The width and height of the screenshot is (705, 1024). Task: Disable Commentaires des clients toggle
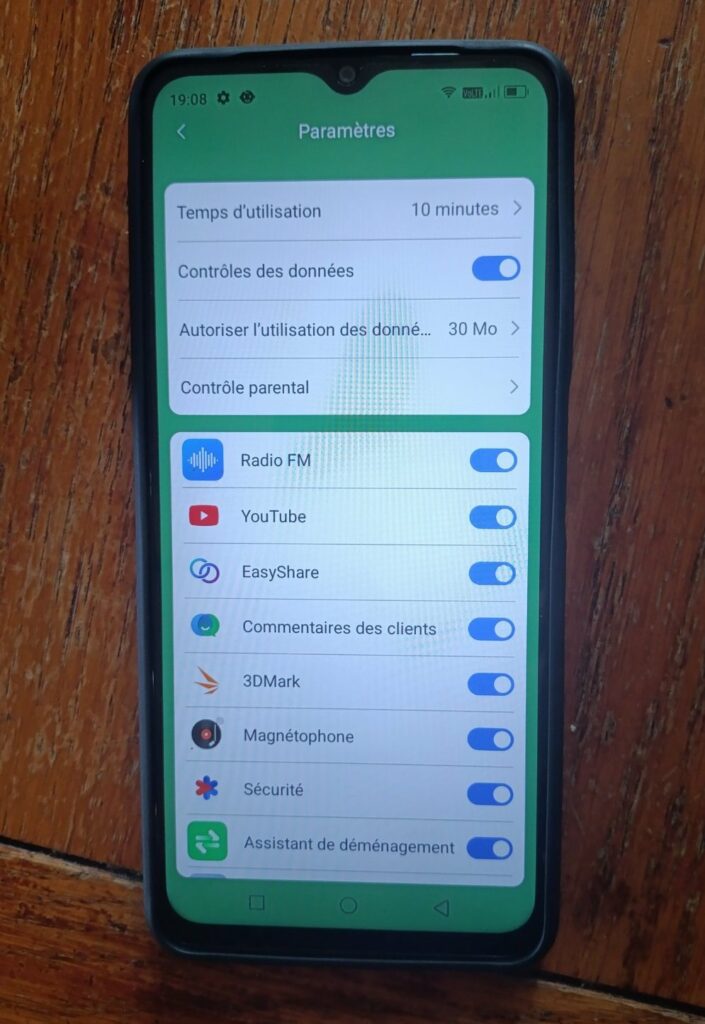coord(491,629)
